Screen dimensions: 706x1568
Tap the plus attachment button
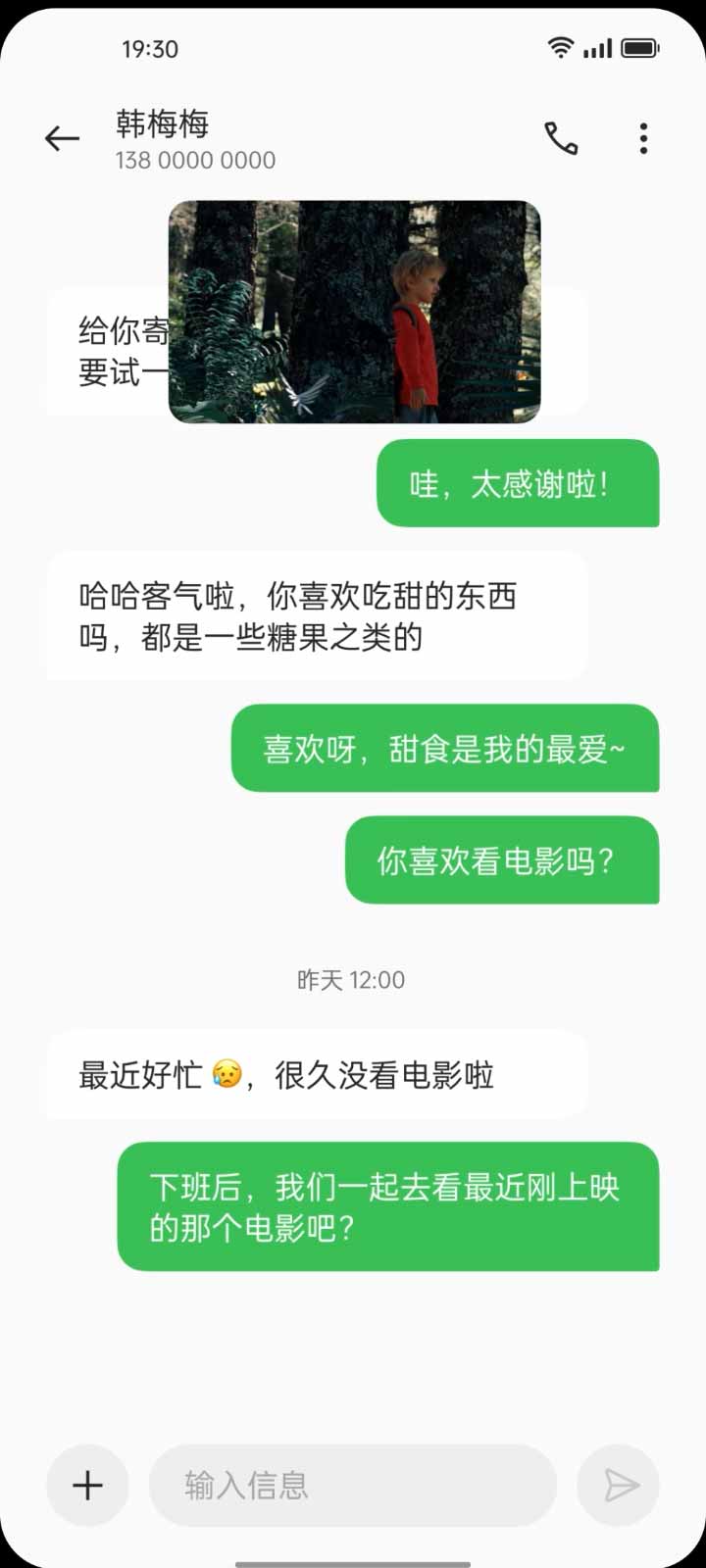[87, 1486]
